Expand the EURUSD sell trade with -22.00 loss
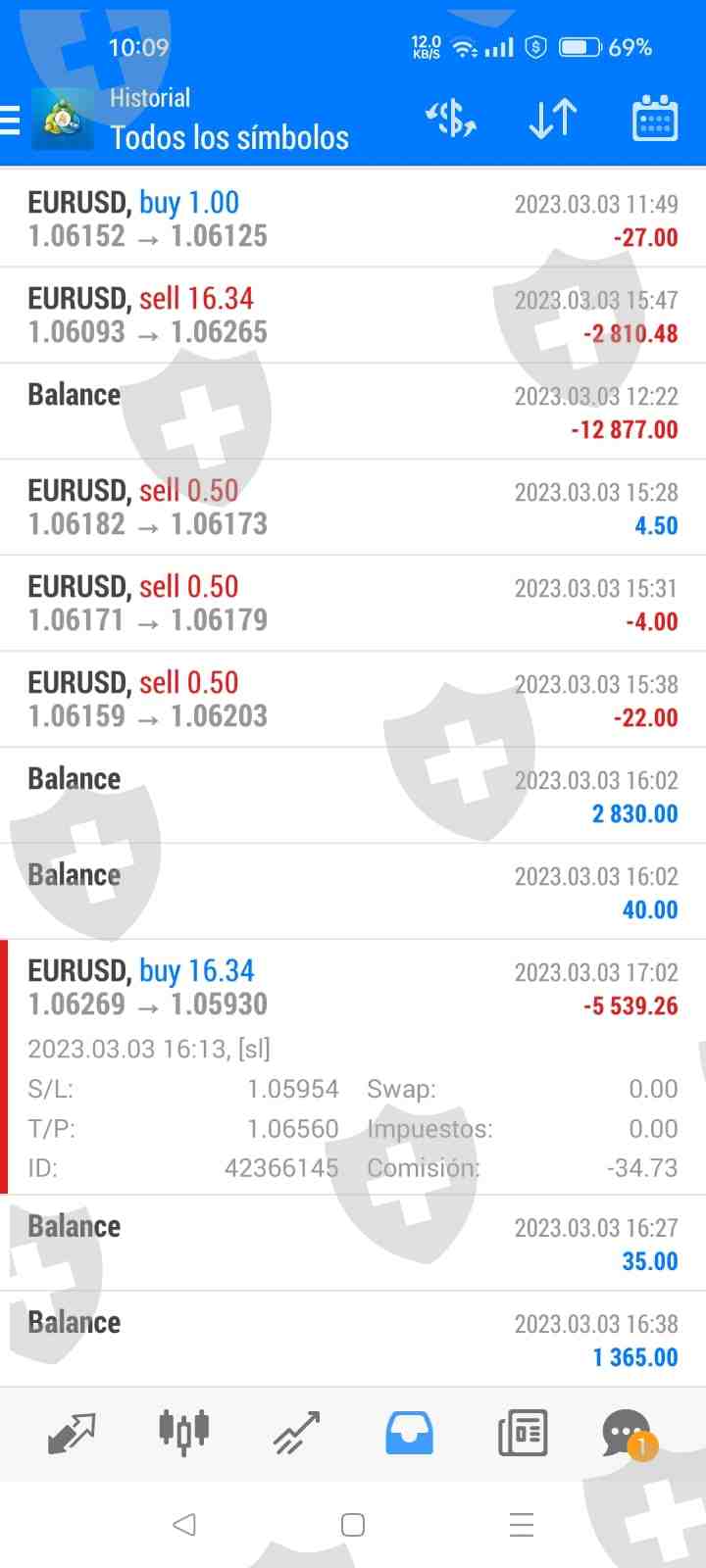 (353, 699)
